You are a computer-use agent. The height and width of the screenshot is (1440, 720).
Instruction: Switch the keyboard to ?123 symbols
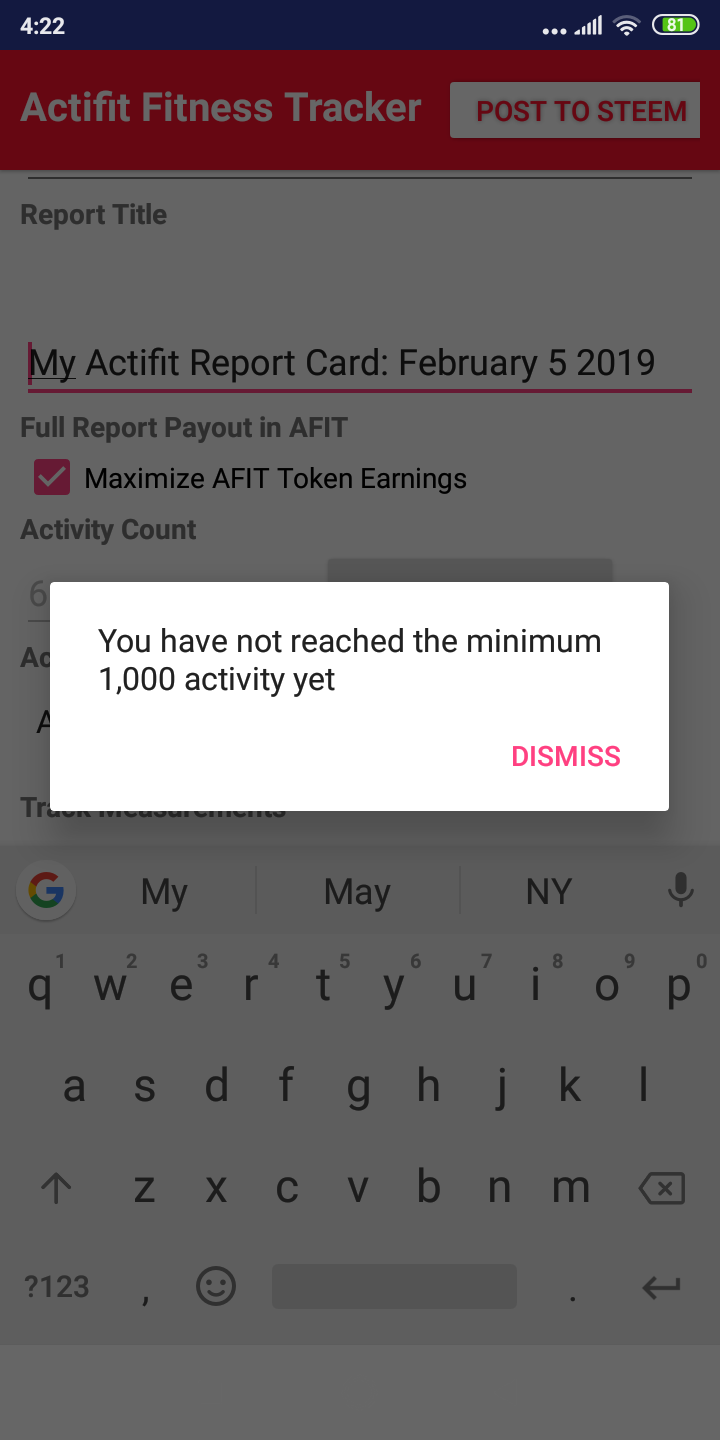(x=57, y=1286)
